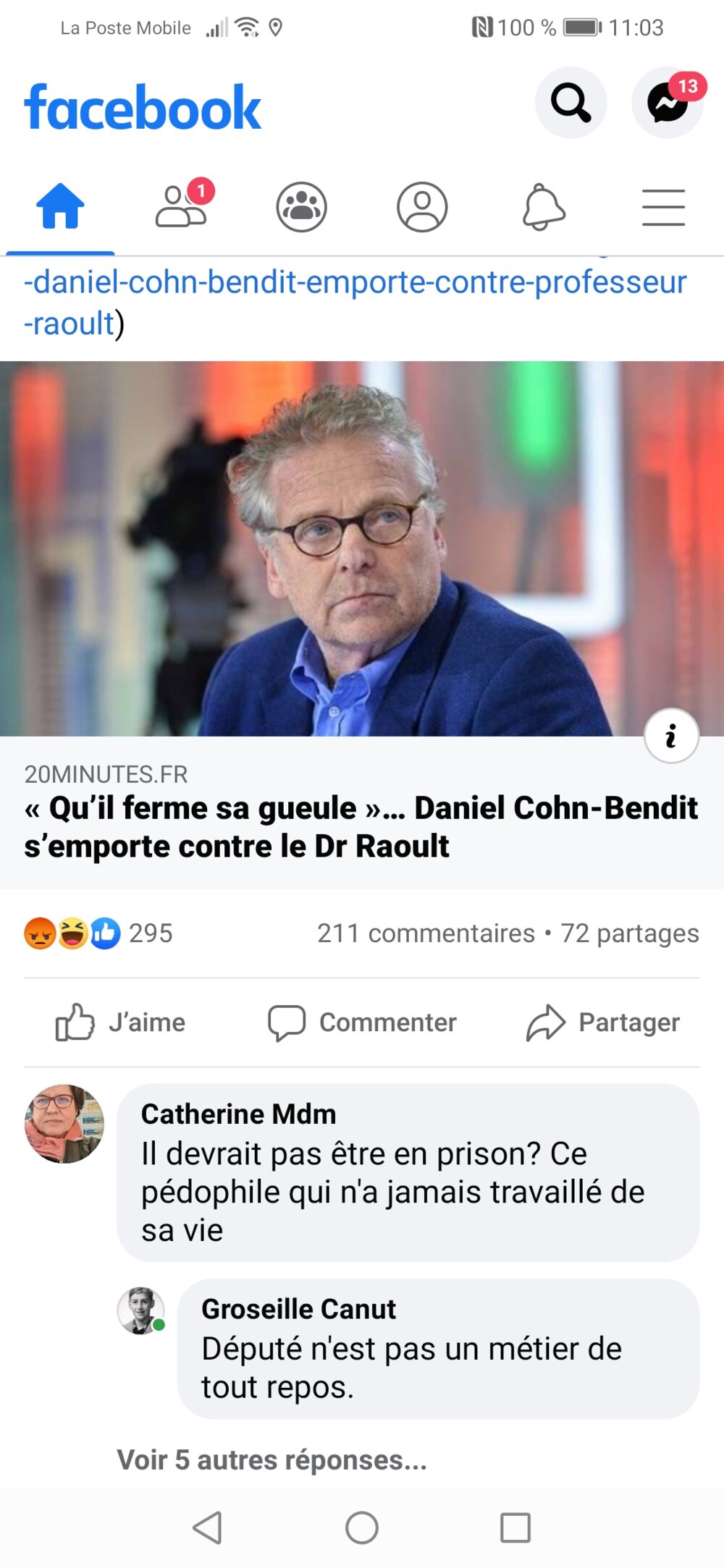Open the hamburger menu tab
The width and height of the screenshot is (724, 1568).
663,207
